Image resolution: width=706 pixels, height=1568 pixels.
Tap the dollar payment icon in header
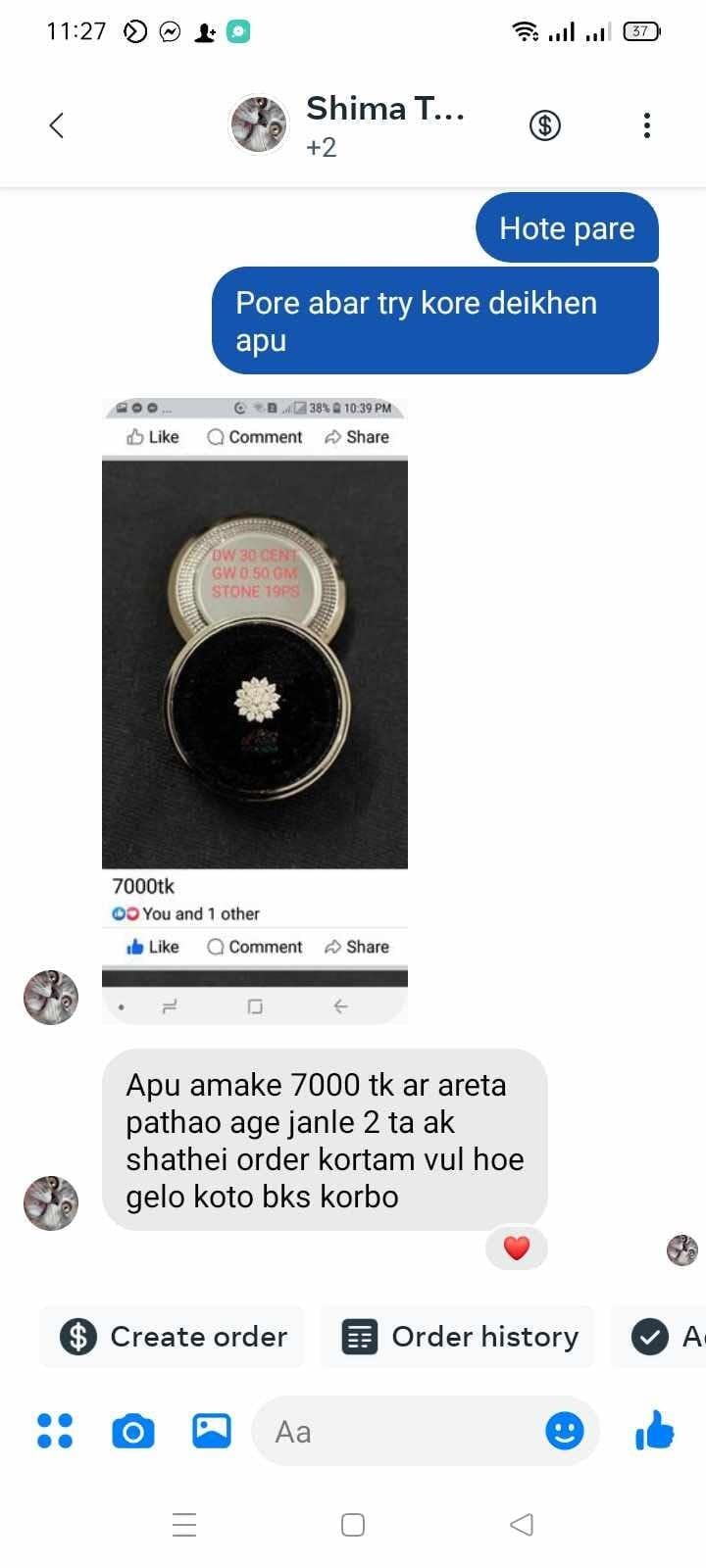point(544,125)
